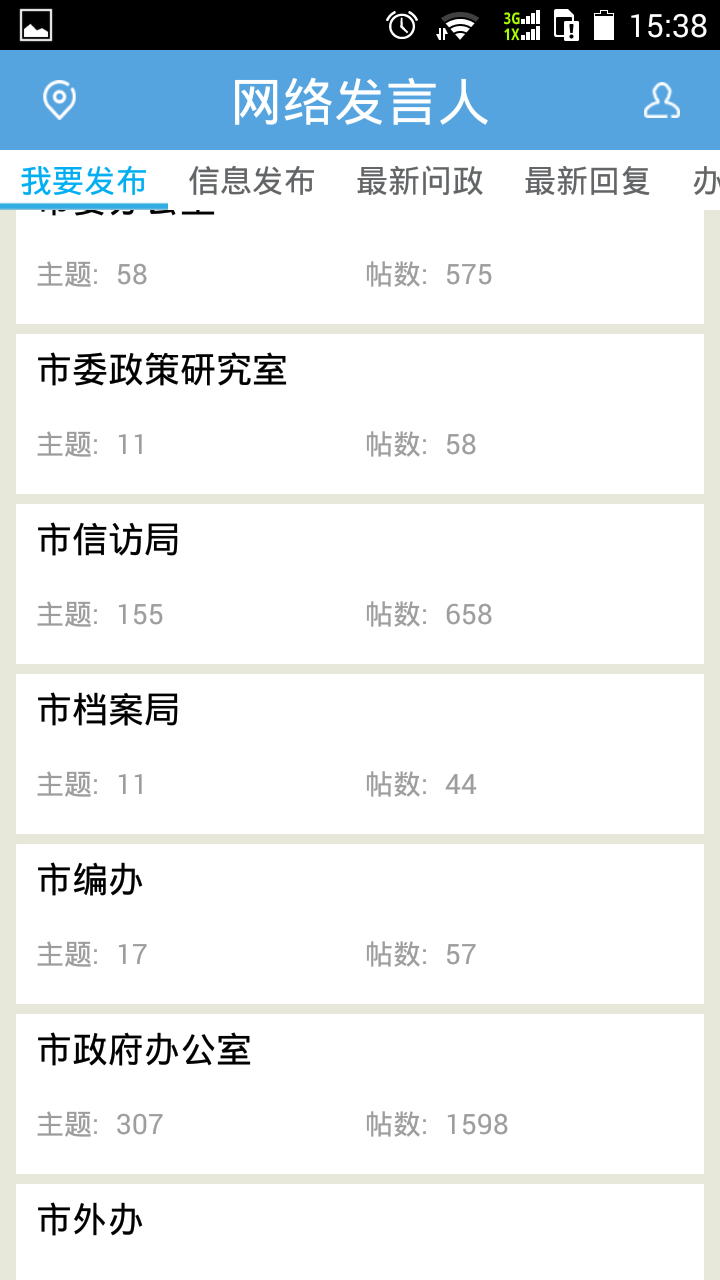Open the 市政府办公室 department card

click(360, 1093)
